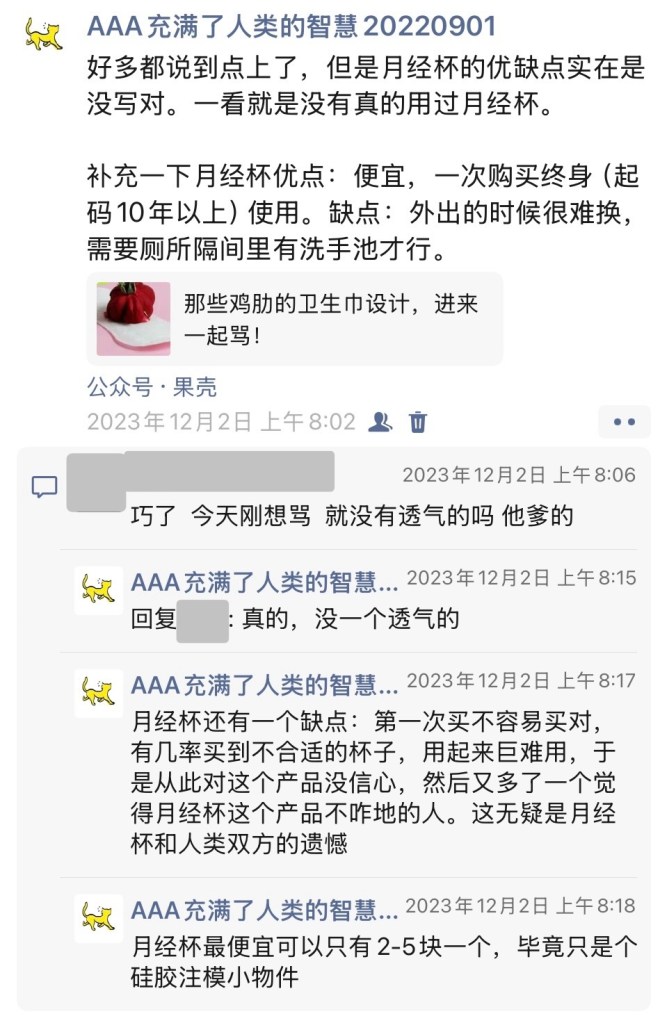This screenshot has width=660, height=1023.
Task: Open the post author's large cat avatar
Action: [44, 35]
